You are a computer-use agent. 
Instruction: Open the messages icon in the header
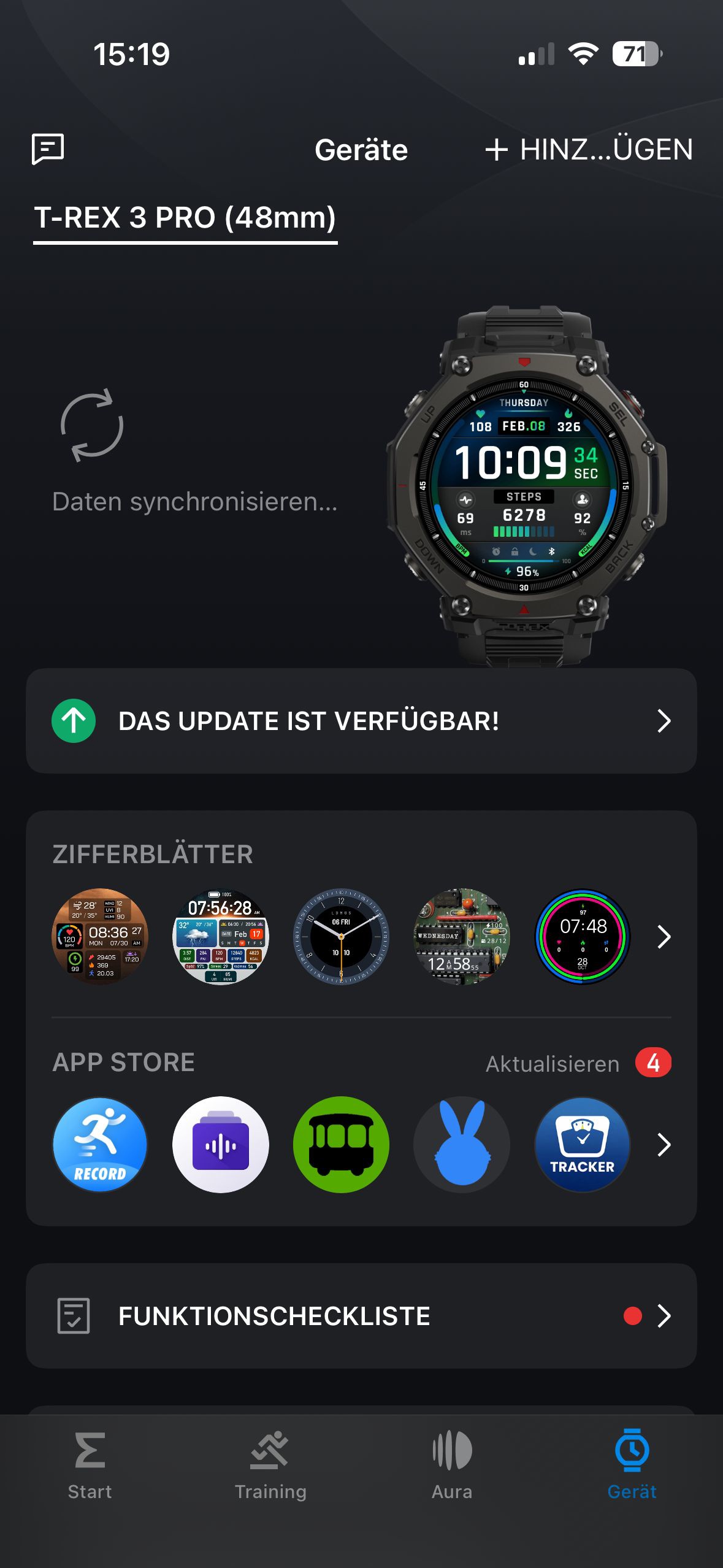(x=48, y=149)
